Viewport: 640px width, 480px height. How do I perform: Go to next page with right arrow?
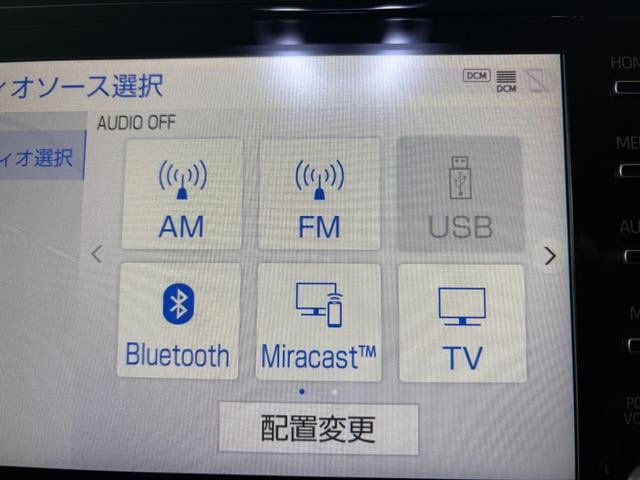tap(549, 256)
